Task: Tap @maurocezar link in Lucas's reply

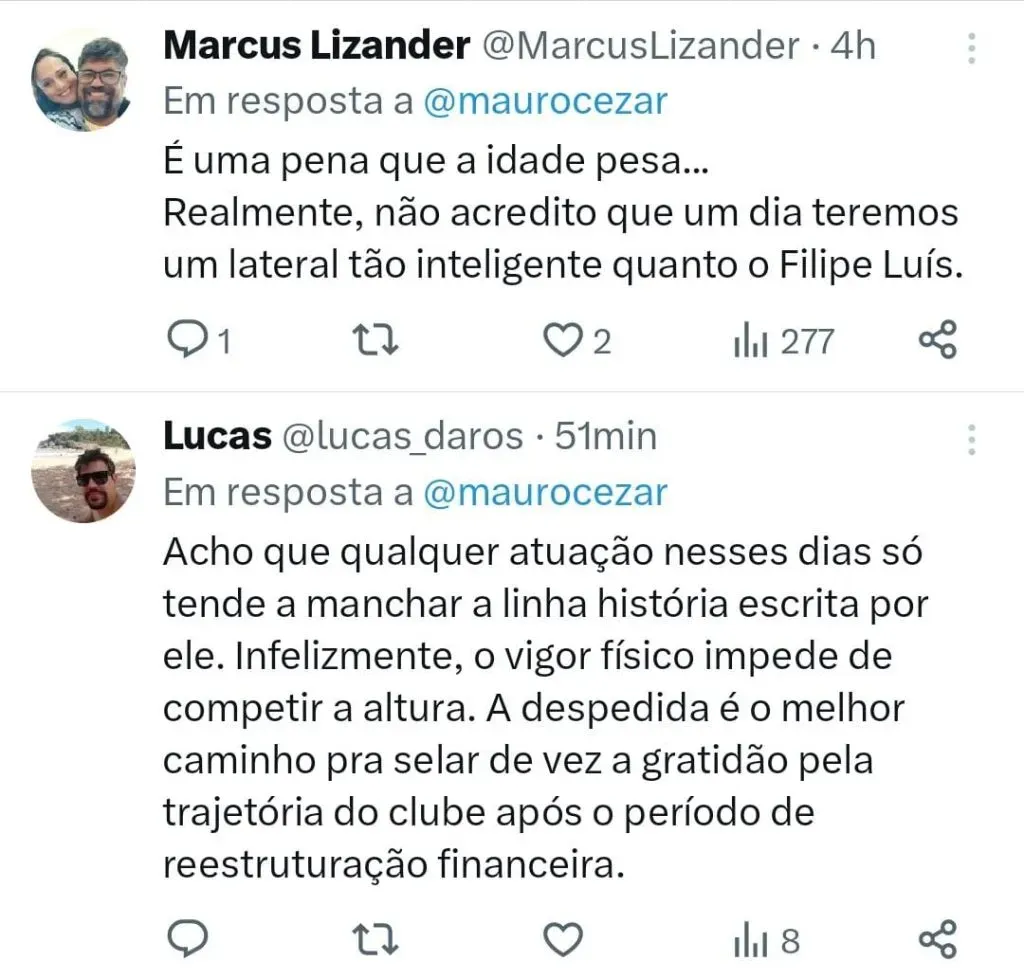Action: pos(545,493)
